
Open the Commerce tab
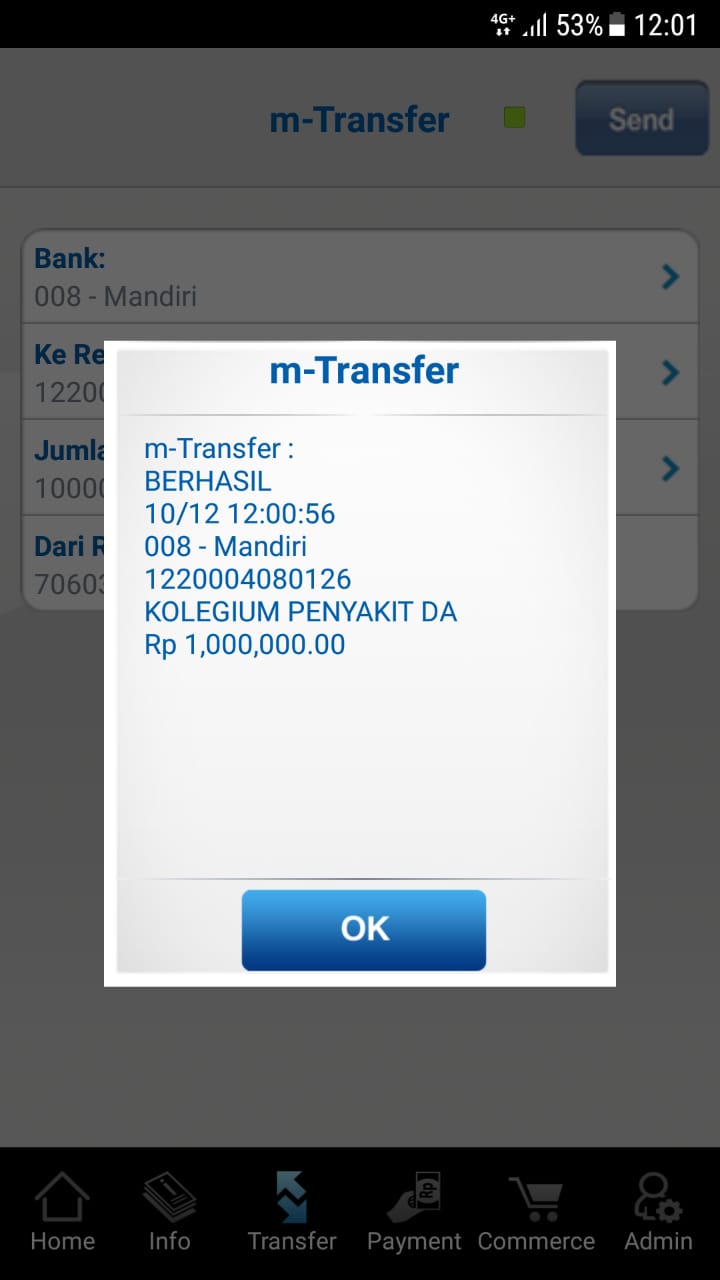536,1212
